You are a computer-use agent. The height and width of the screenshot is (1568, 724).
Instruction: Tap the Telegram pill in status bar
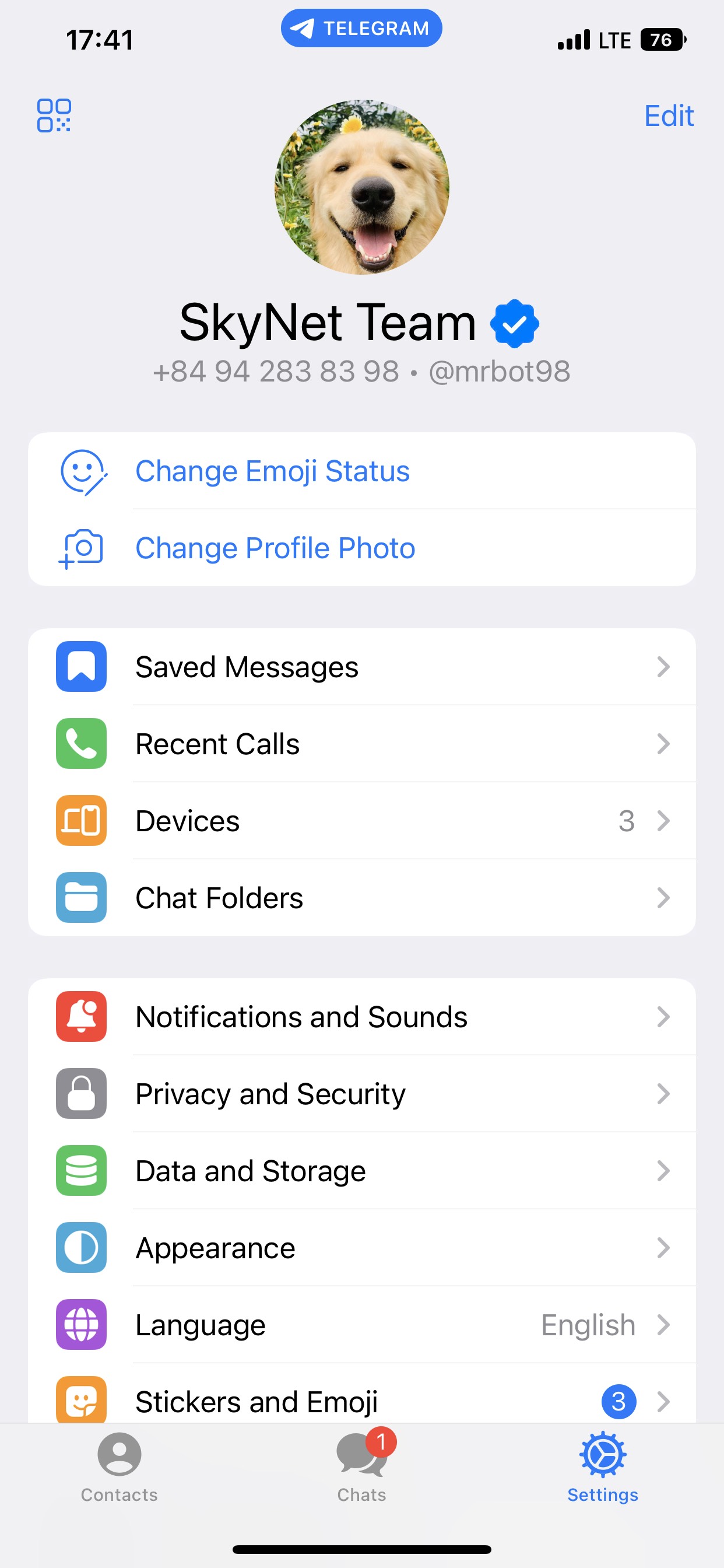pyautogui.click(x=361, y=28)
